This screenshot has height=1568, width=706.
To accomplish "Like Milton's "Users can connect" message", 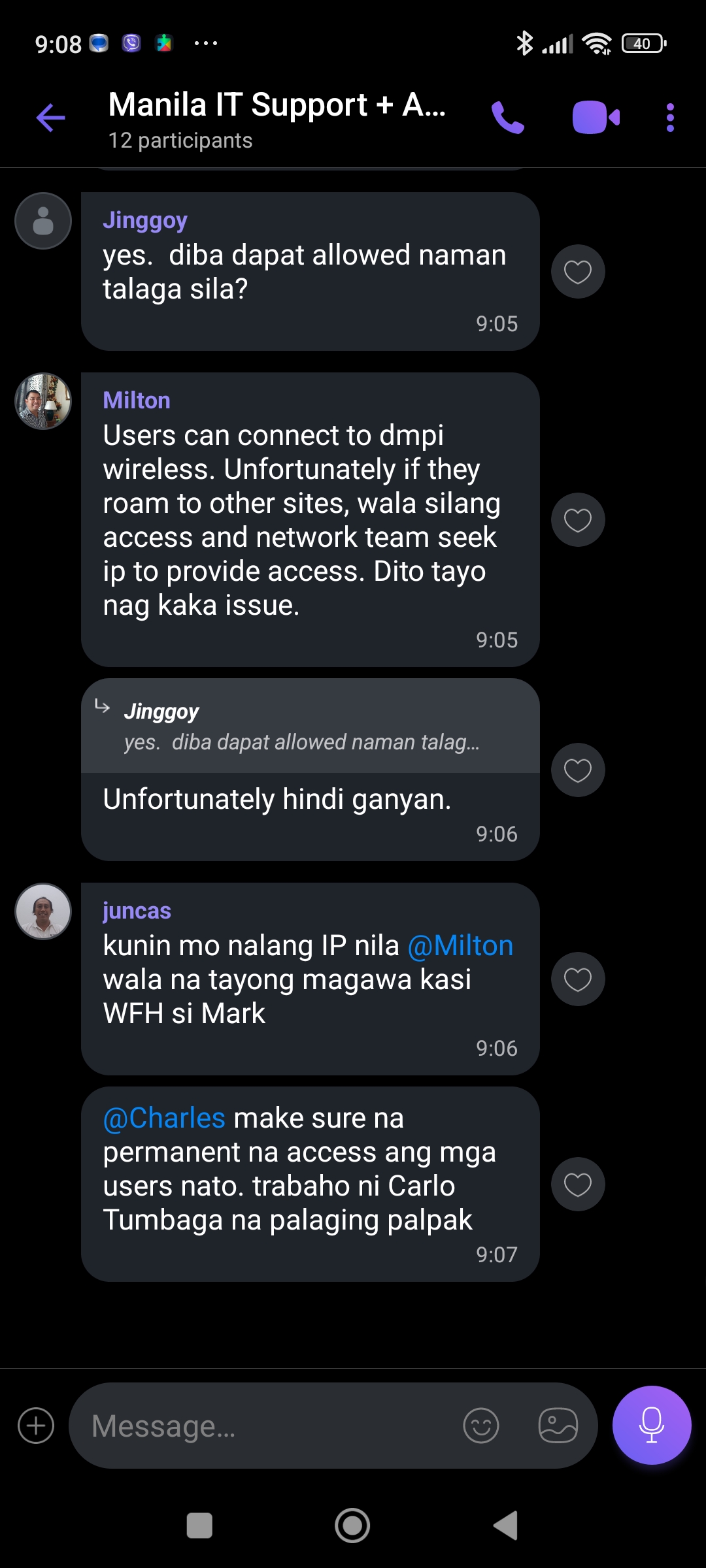I will coord(578,520).
